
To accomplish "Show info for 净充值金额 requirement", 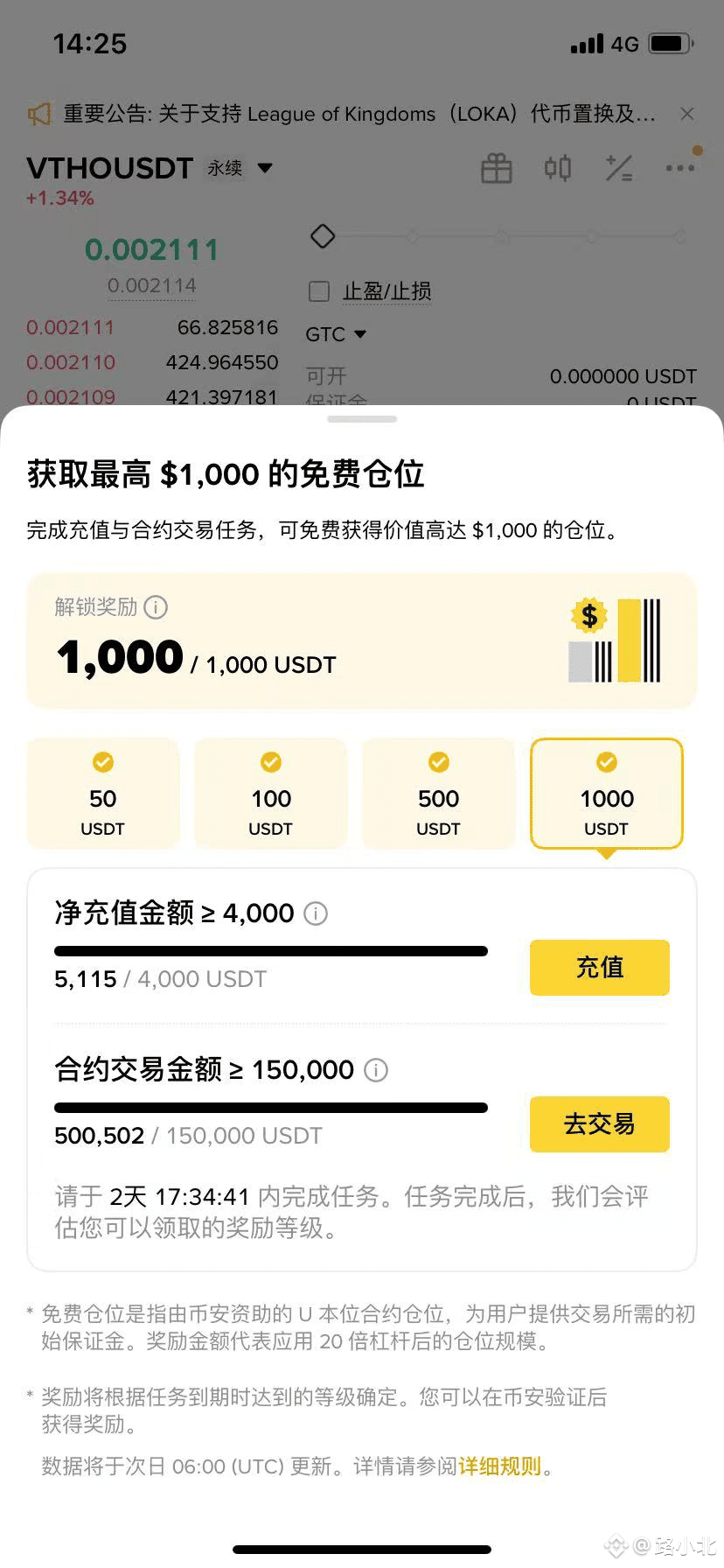I will (x=316, y=913).
